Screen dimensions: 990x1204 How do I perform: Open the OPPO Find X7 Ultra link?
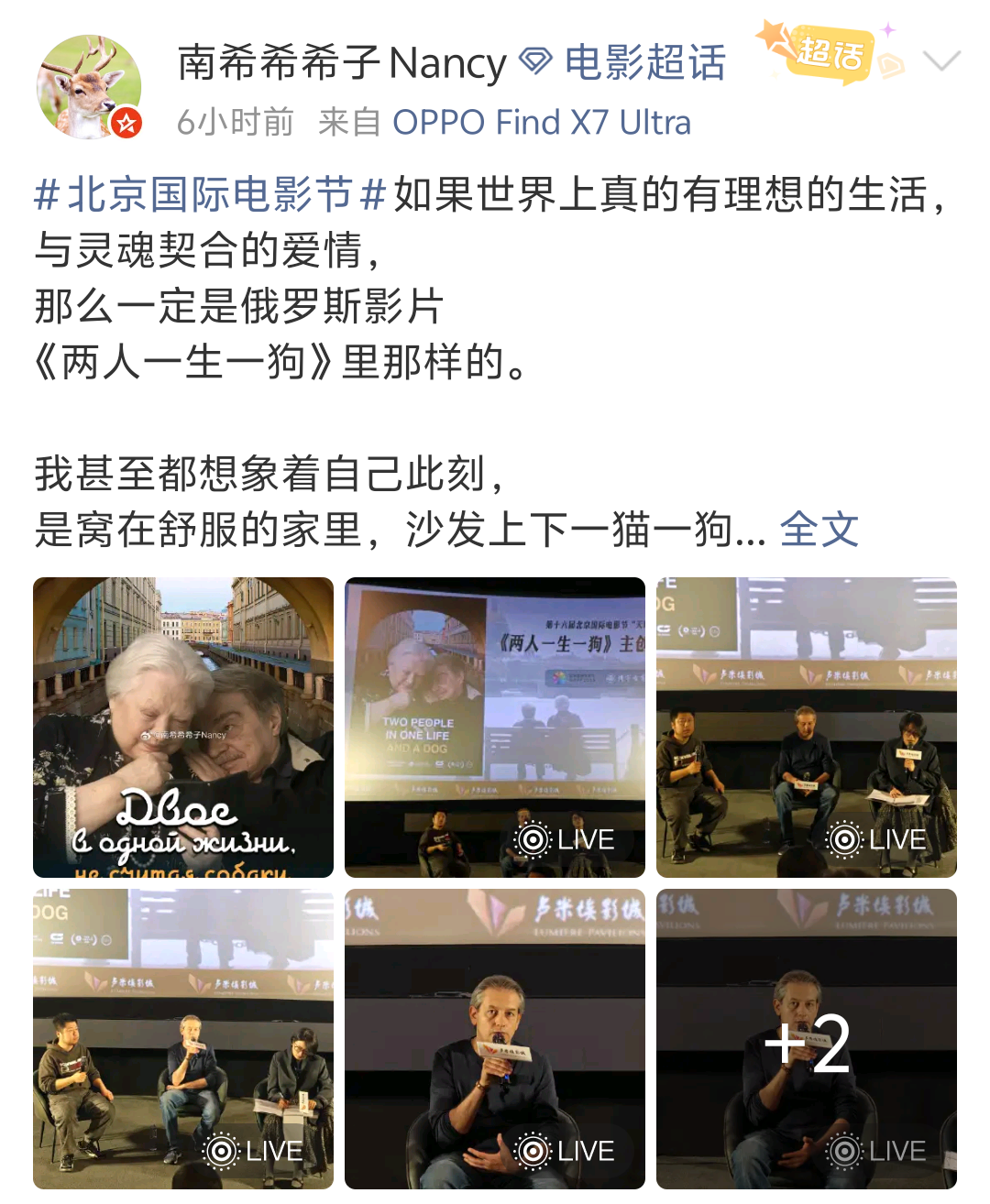pyautogui.click(x=541, y=122)
